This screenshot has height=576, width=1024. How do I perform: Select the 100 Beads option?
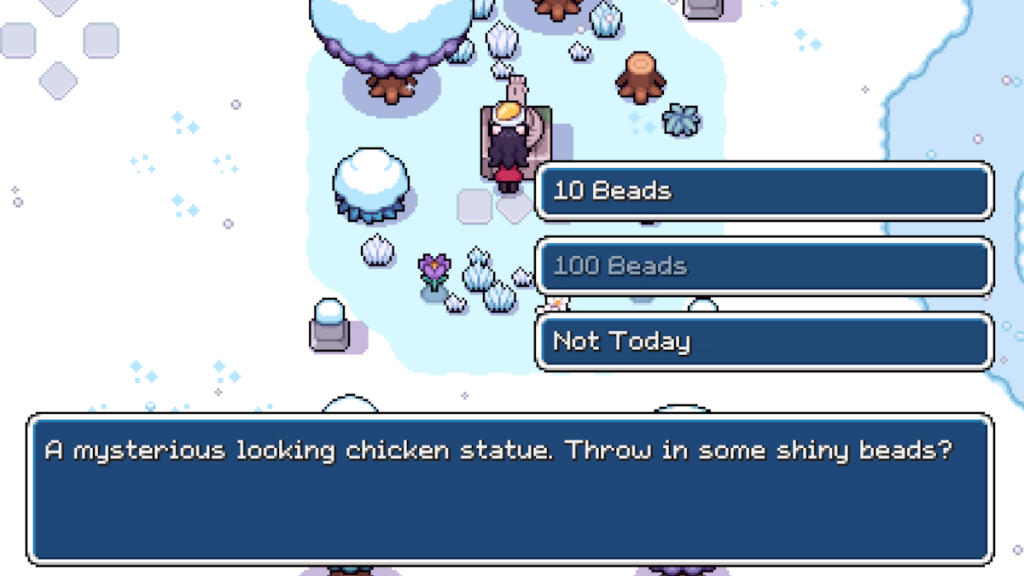764,266
